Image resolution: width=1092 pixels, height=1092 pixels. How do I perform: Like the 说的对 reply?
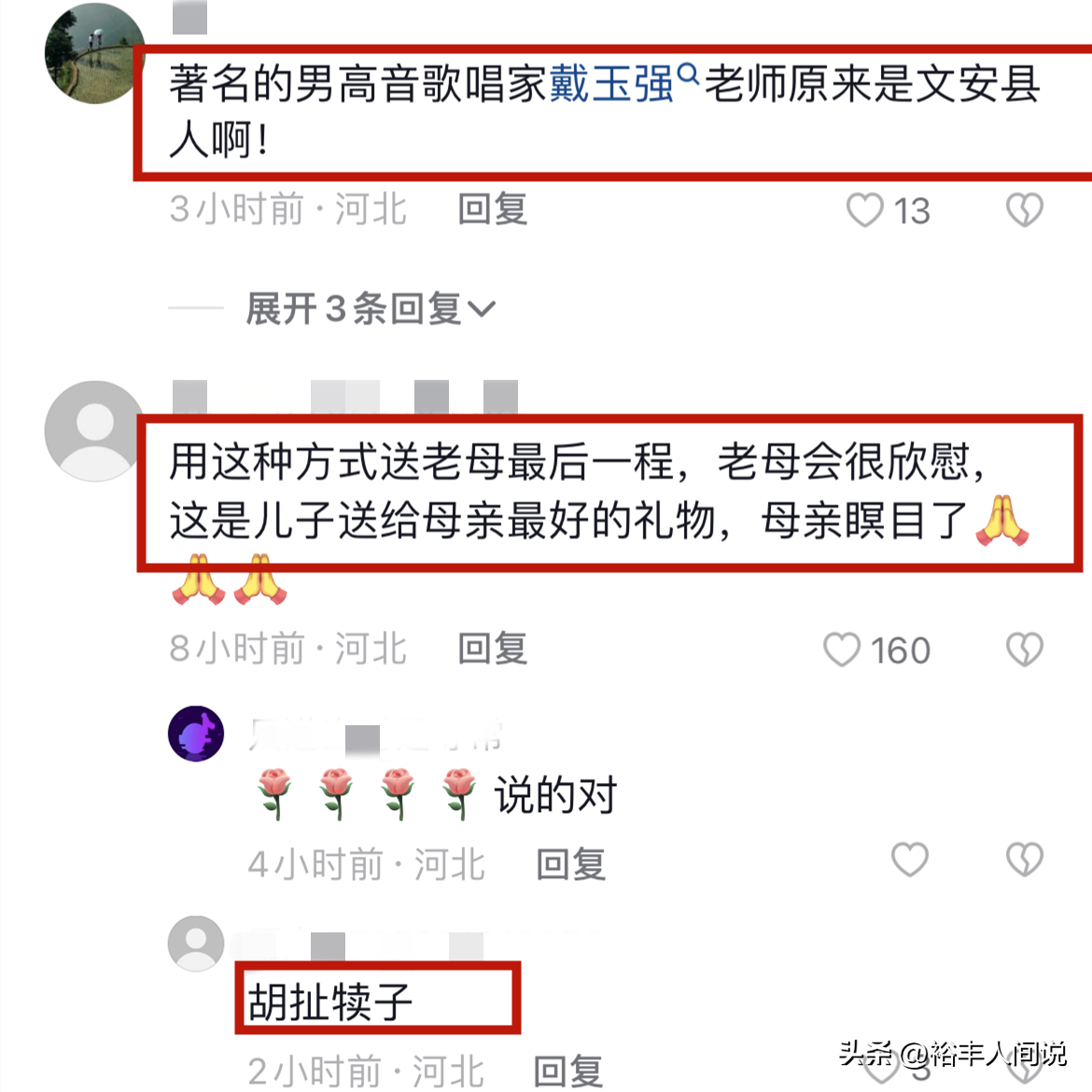(x=909, y=860)
